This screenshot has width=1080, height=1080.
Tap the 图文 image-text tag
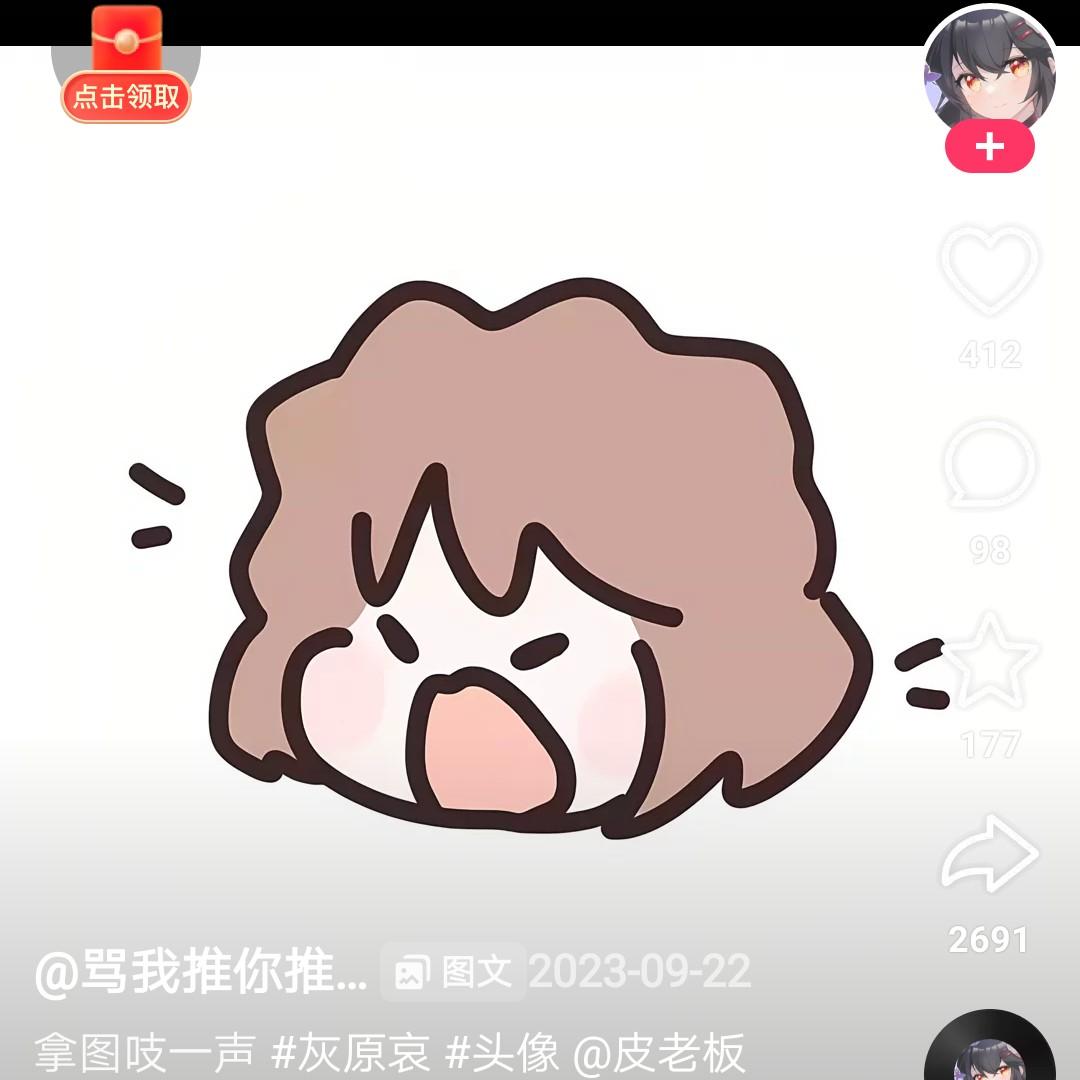click(453, 972)
